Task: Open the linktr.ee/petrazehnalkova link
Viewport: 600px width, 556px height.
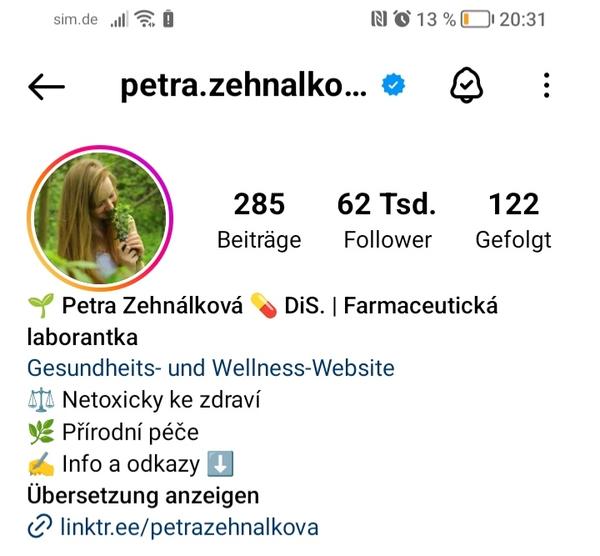Action: point(187,527)
